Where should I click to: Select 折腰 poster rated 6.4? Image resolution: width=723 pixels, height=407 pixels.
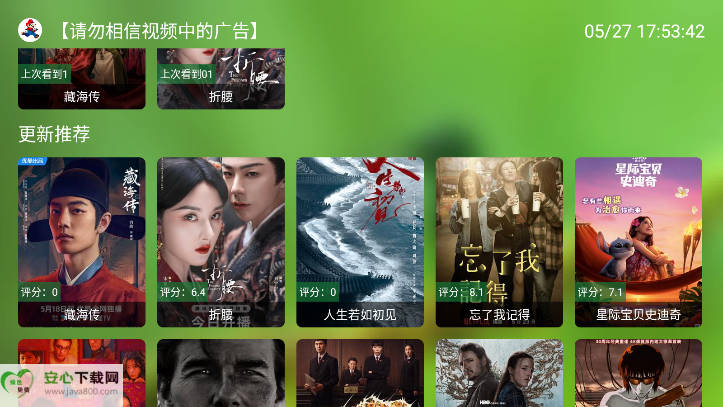[x=220, y=240]
